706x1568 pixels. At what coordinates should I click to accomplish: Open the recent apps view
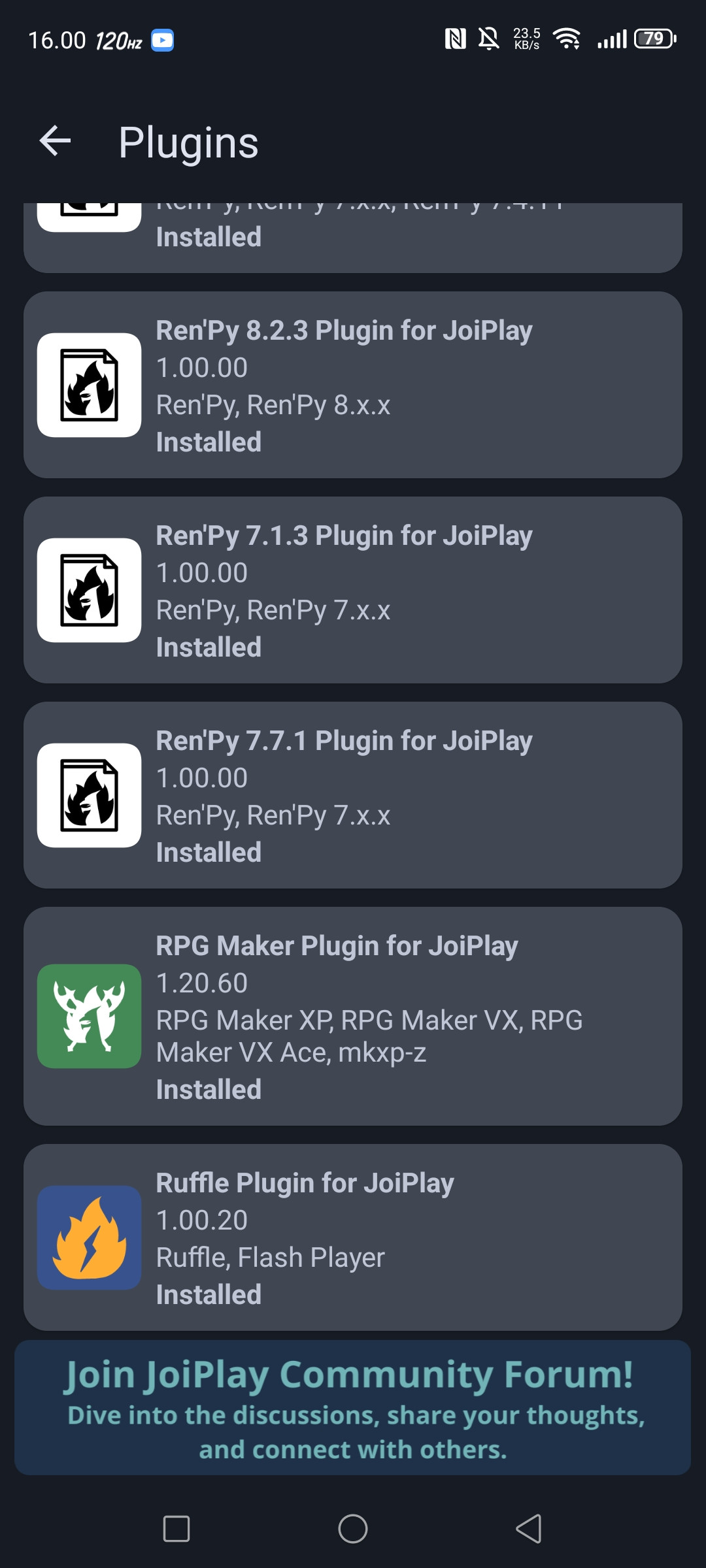pos(176,1529)
